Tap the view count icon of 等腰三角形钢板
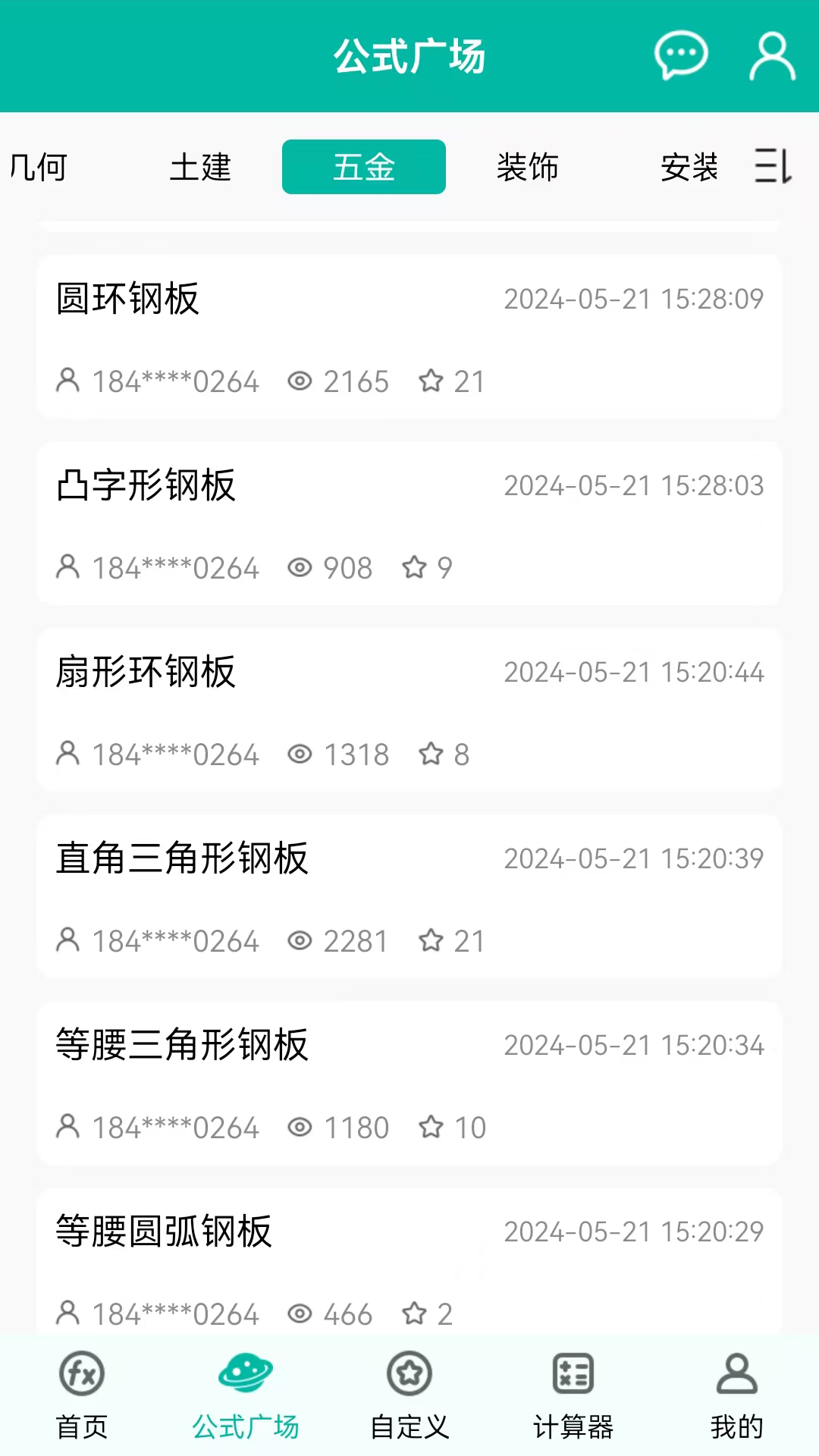 coord(300,1128)
